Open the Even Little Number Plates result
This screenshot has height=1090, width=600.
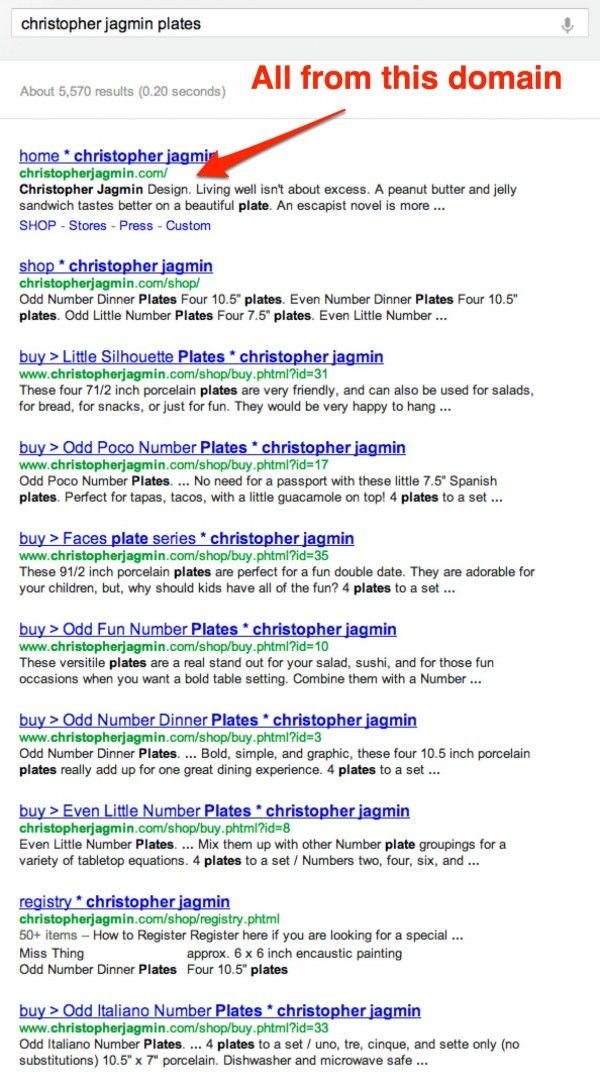[x=214, y=811]
